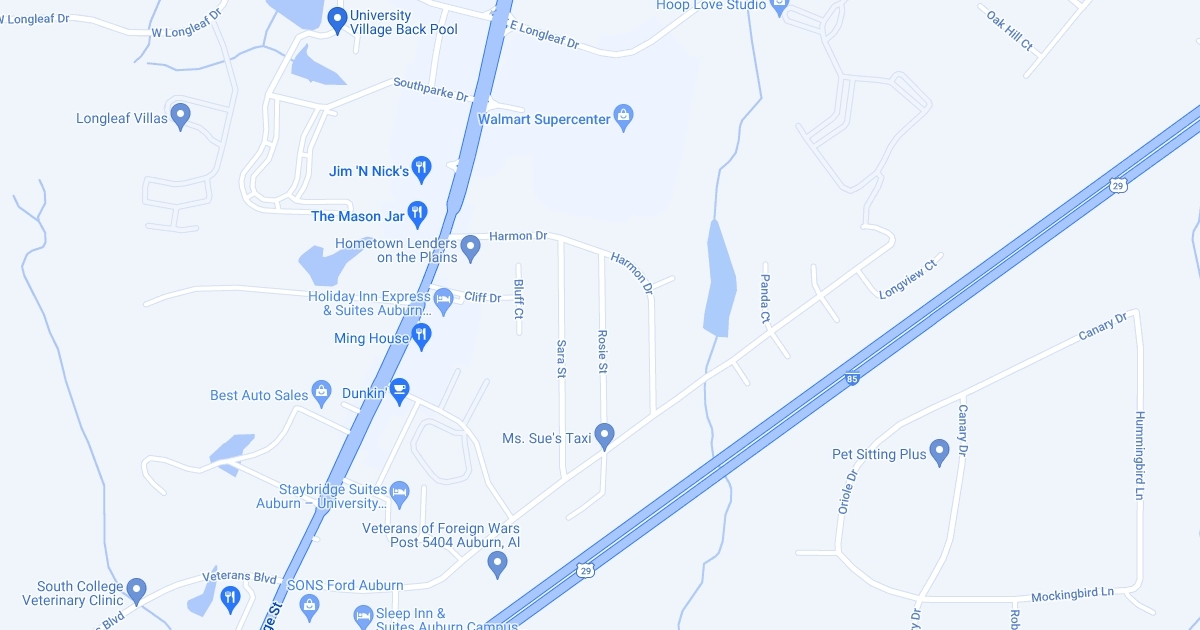Tap the Holiday Inn Express hotel marker

[x=444, y=299]
